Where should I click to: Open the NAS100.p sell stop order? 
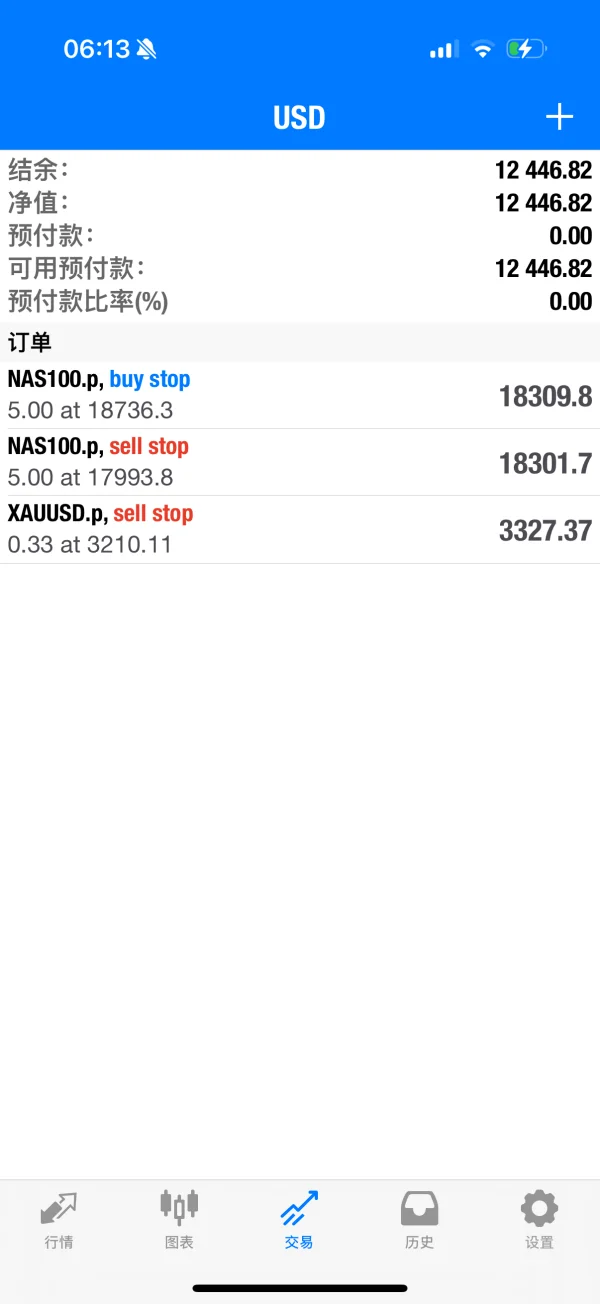[300, 462]
